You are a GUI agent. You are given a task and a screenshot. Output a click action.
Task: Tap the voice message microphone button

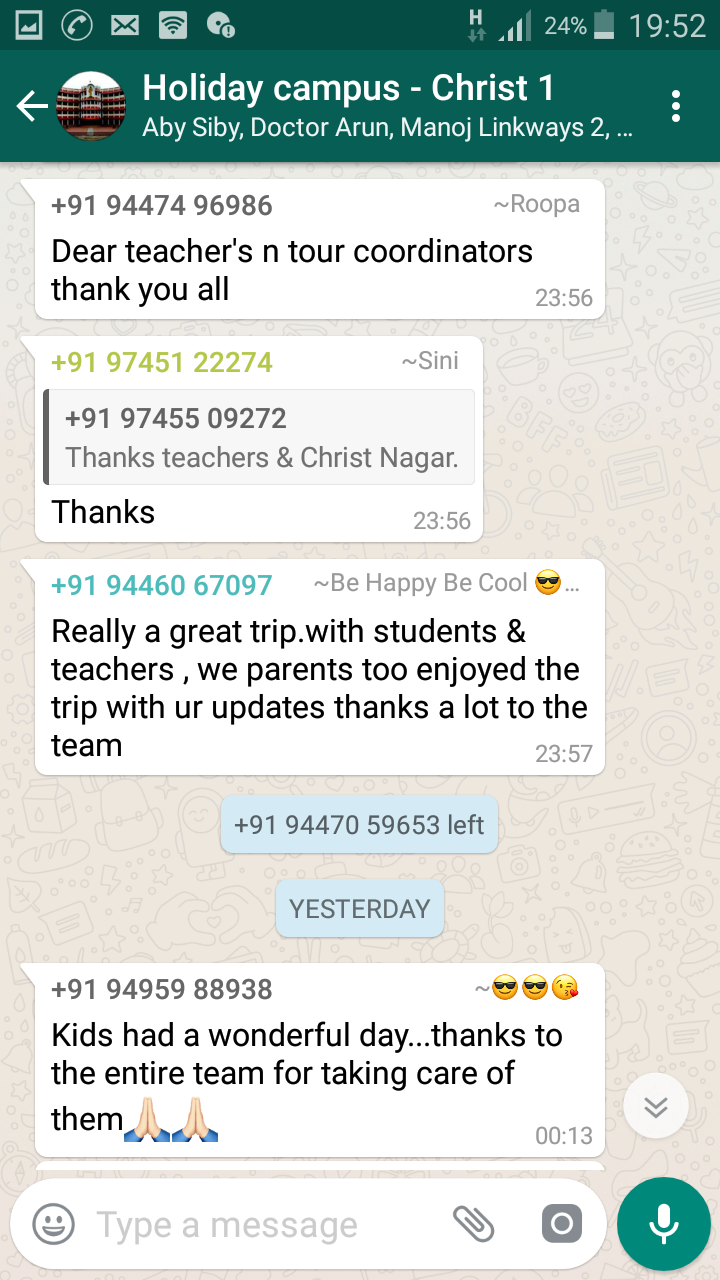[663, 1224]
